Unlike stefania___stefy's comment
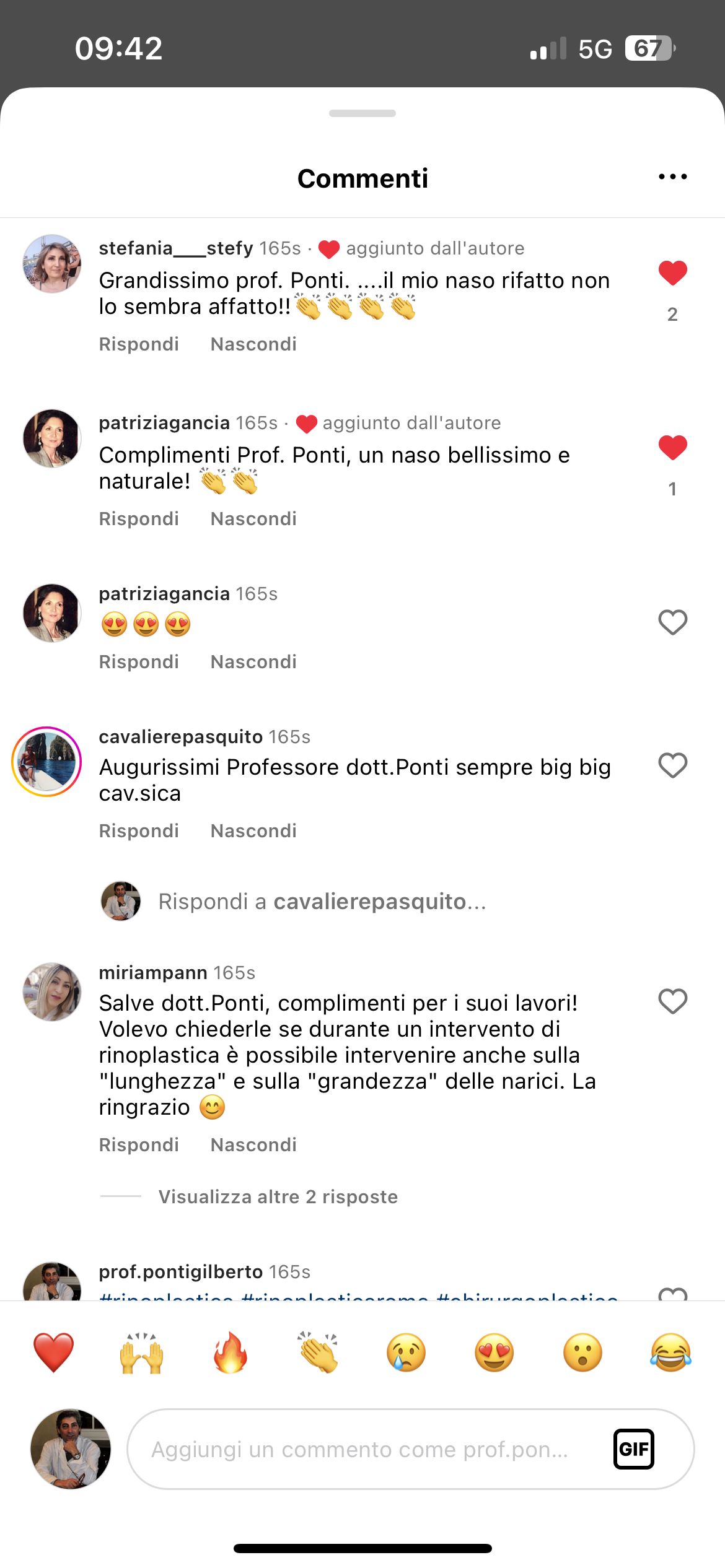Image resolution: width=725 pixels, height=1568 pixels. (x=672, y=273)
